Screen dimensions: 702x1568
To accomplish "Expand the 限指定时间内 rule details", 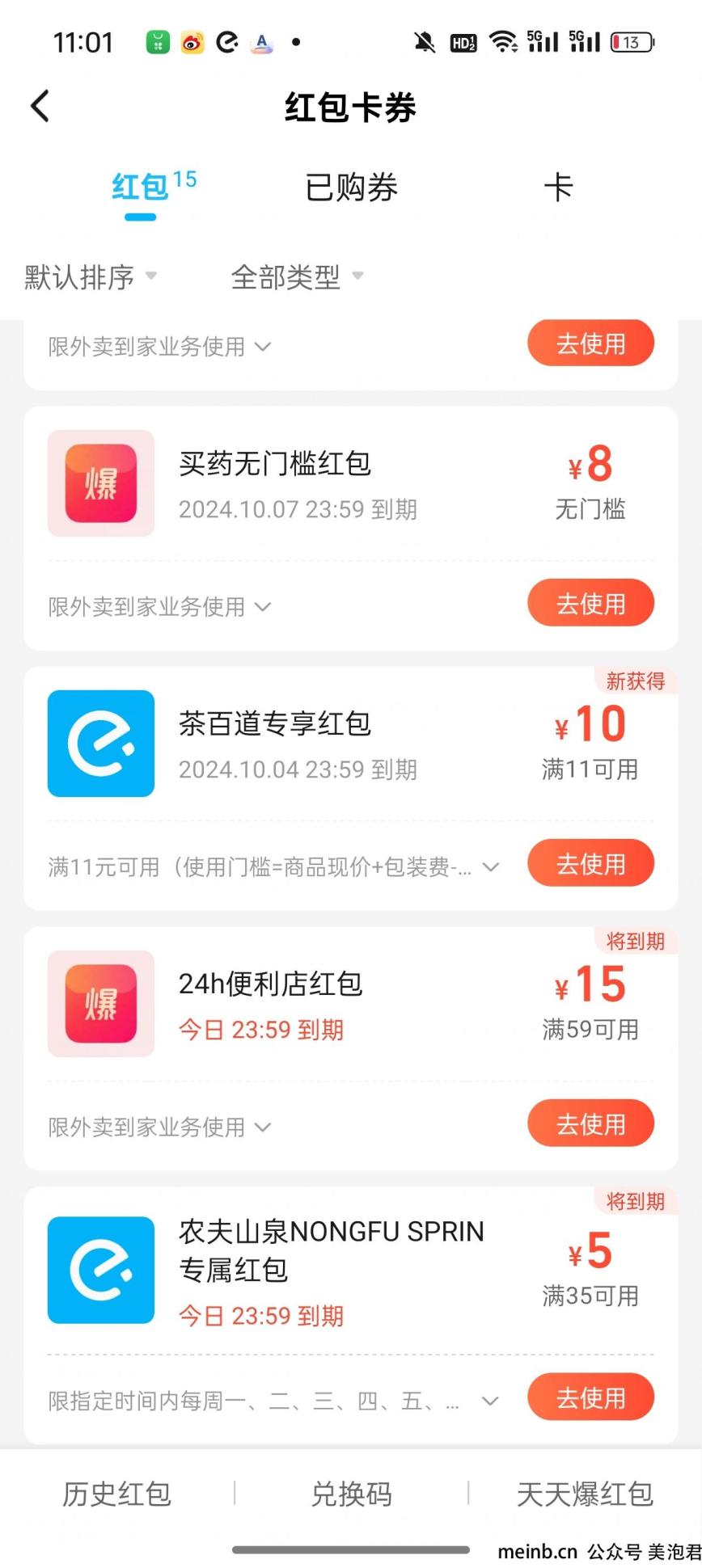I will point(274,1400).
